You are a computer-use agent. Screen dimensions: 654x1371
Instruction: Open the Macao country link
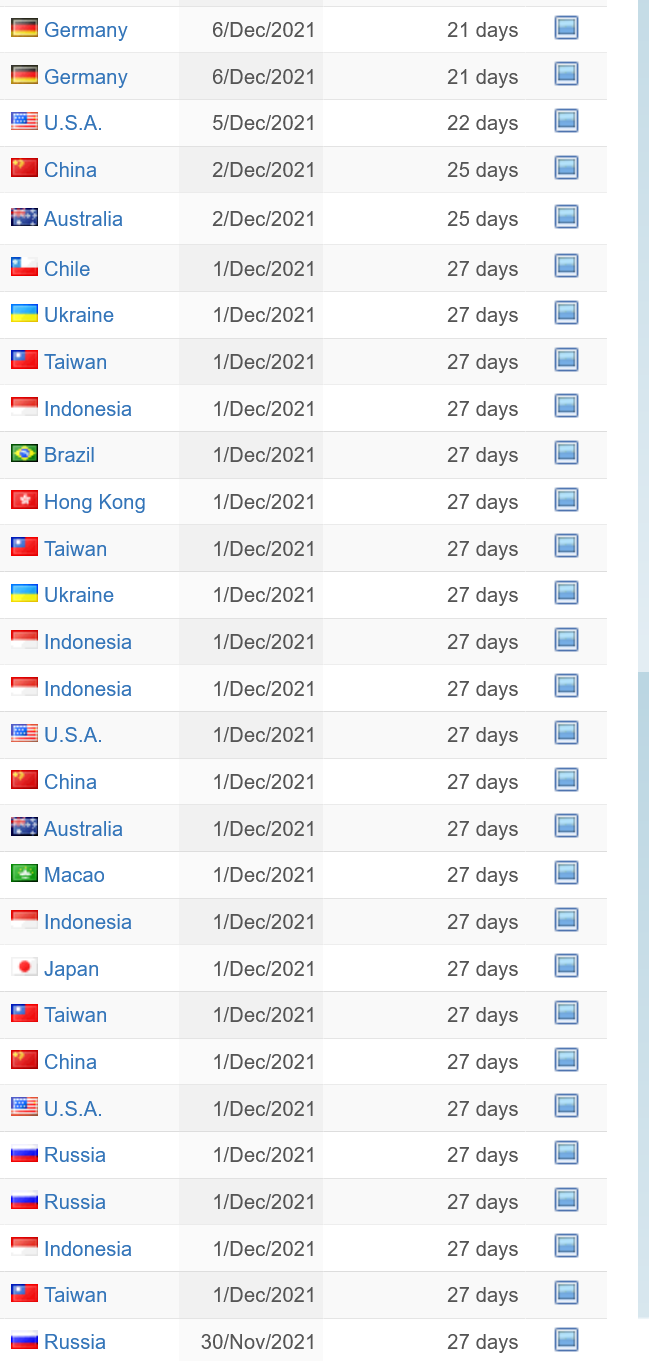pyautogui.click(x=74, y=875)
